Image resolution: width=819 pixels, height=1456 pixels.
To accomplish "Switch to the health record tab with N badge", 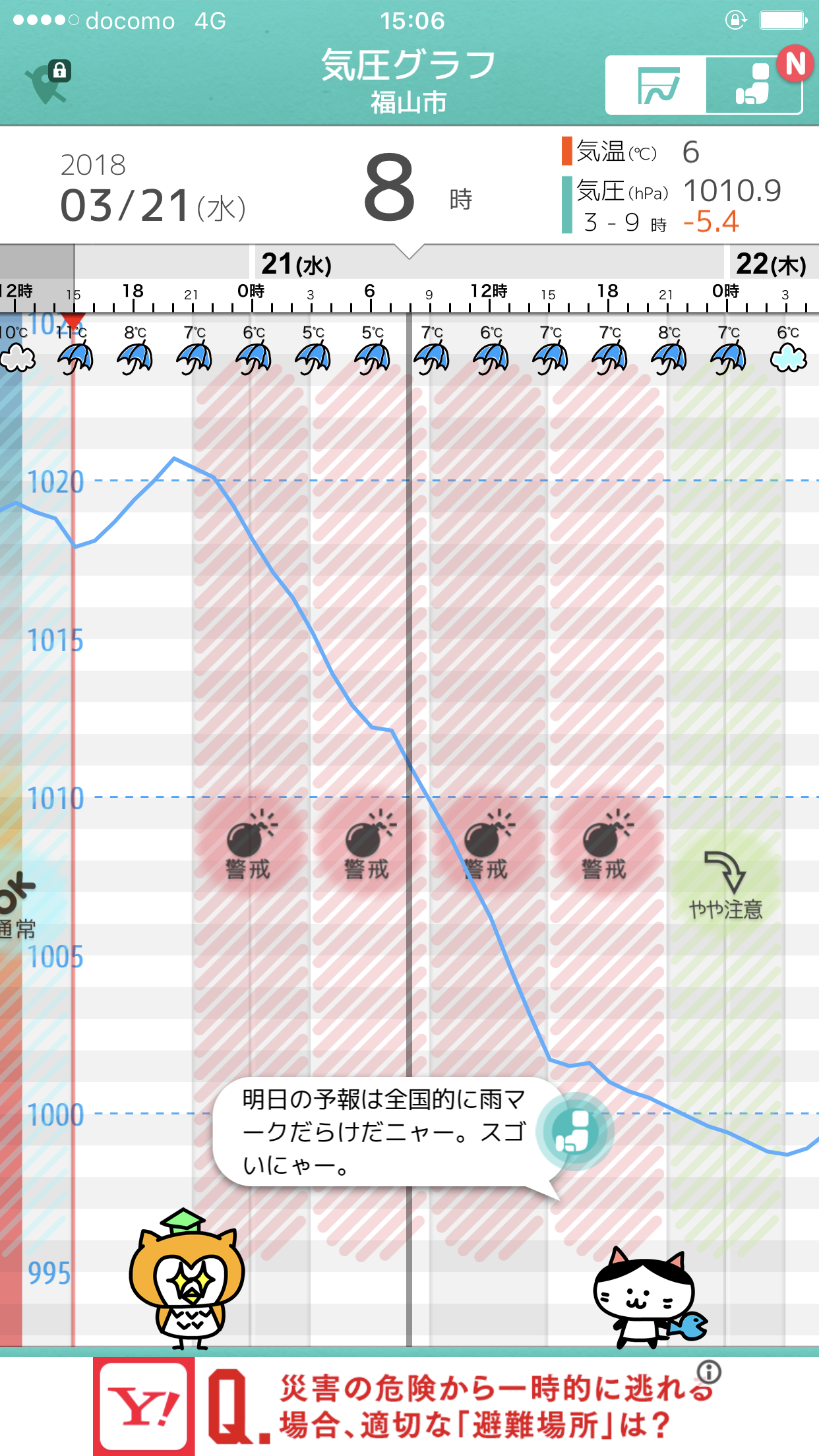I will 754,85.
